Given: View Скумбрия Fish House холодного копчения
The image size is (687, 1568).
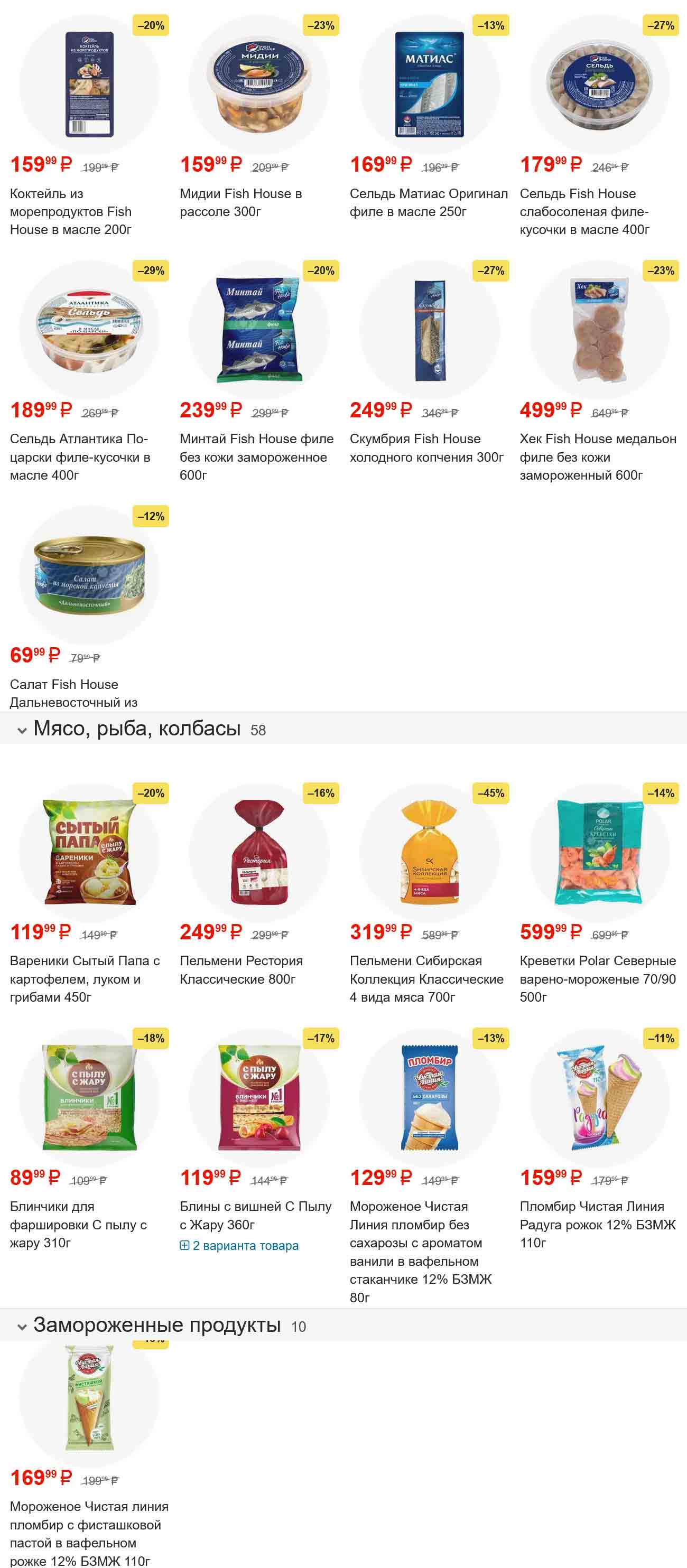Looking at the screenshot, I should click(426, 447).
